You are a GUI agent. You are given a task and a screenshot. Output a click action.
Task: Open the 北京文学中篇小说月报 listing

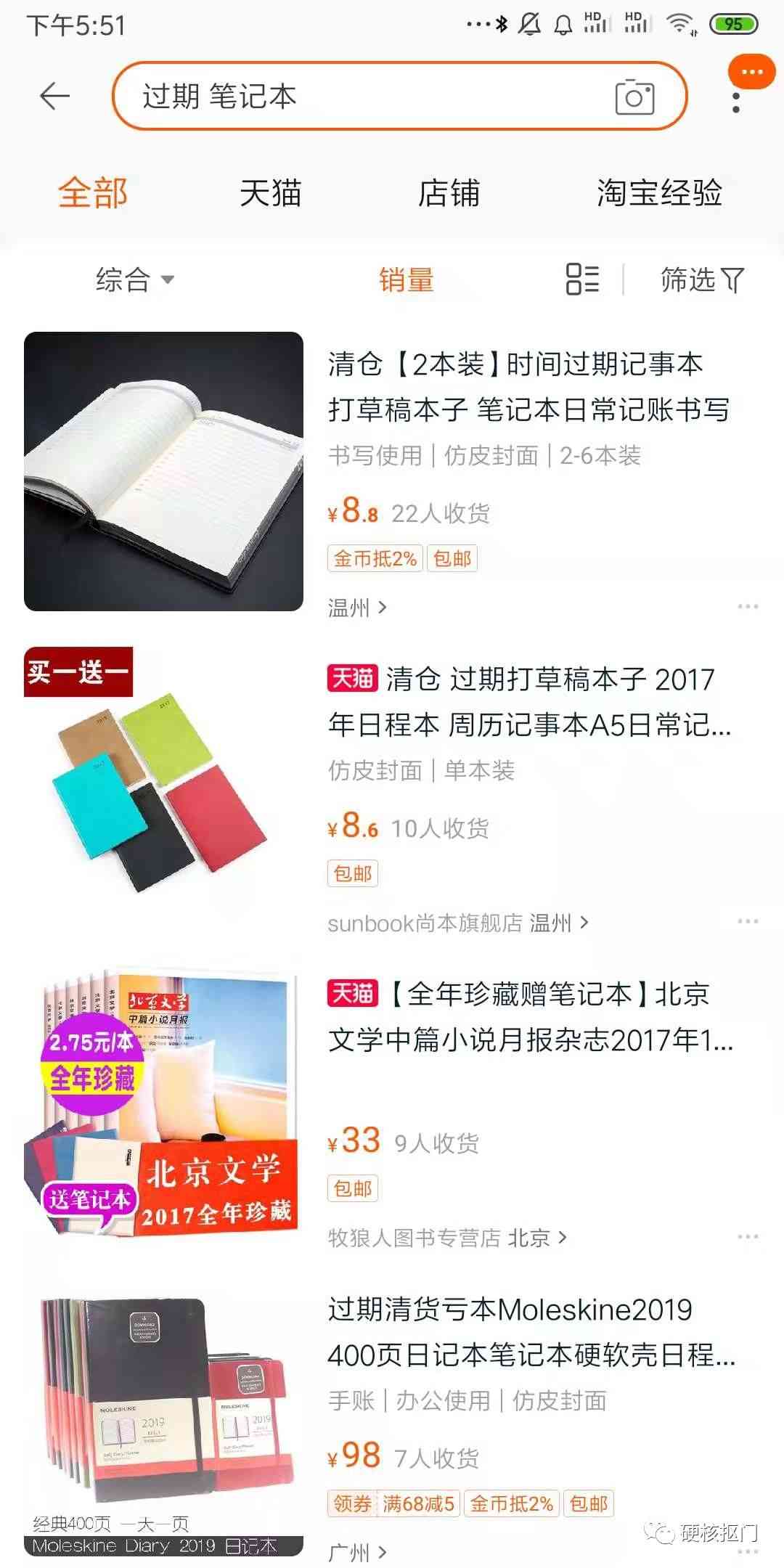[x=530, y=1016]
